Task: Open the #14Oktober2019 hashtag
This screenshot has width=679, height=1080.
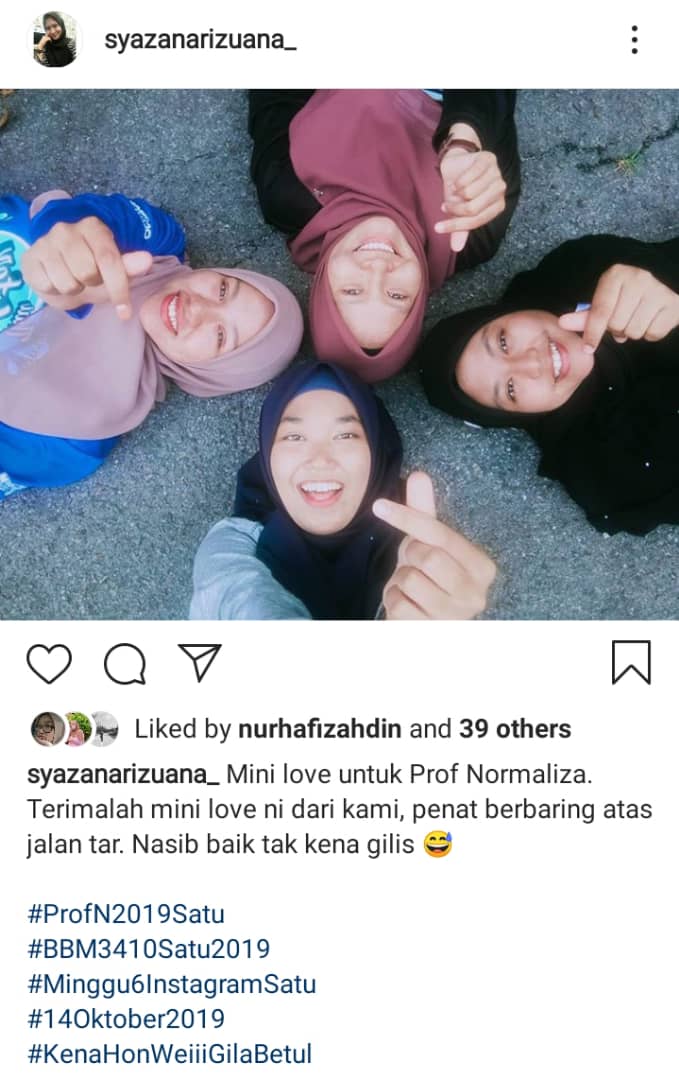Action: tap(126, 1019)
